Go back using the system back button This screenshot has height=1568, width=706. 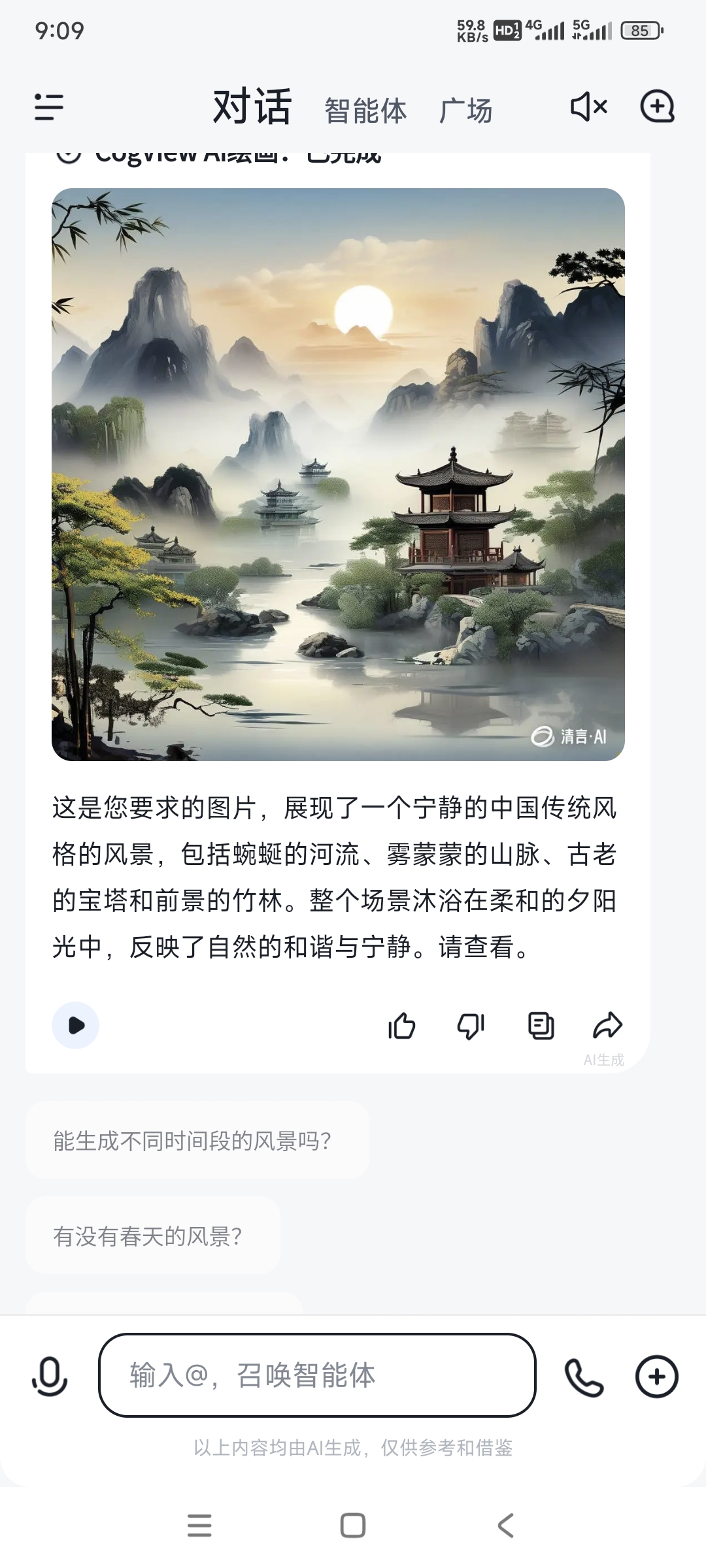pos(505,1526)
